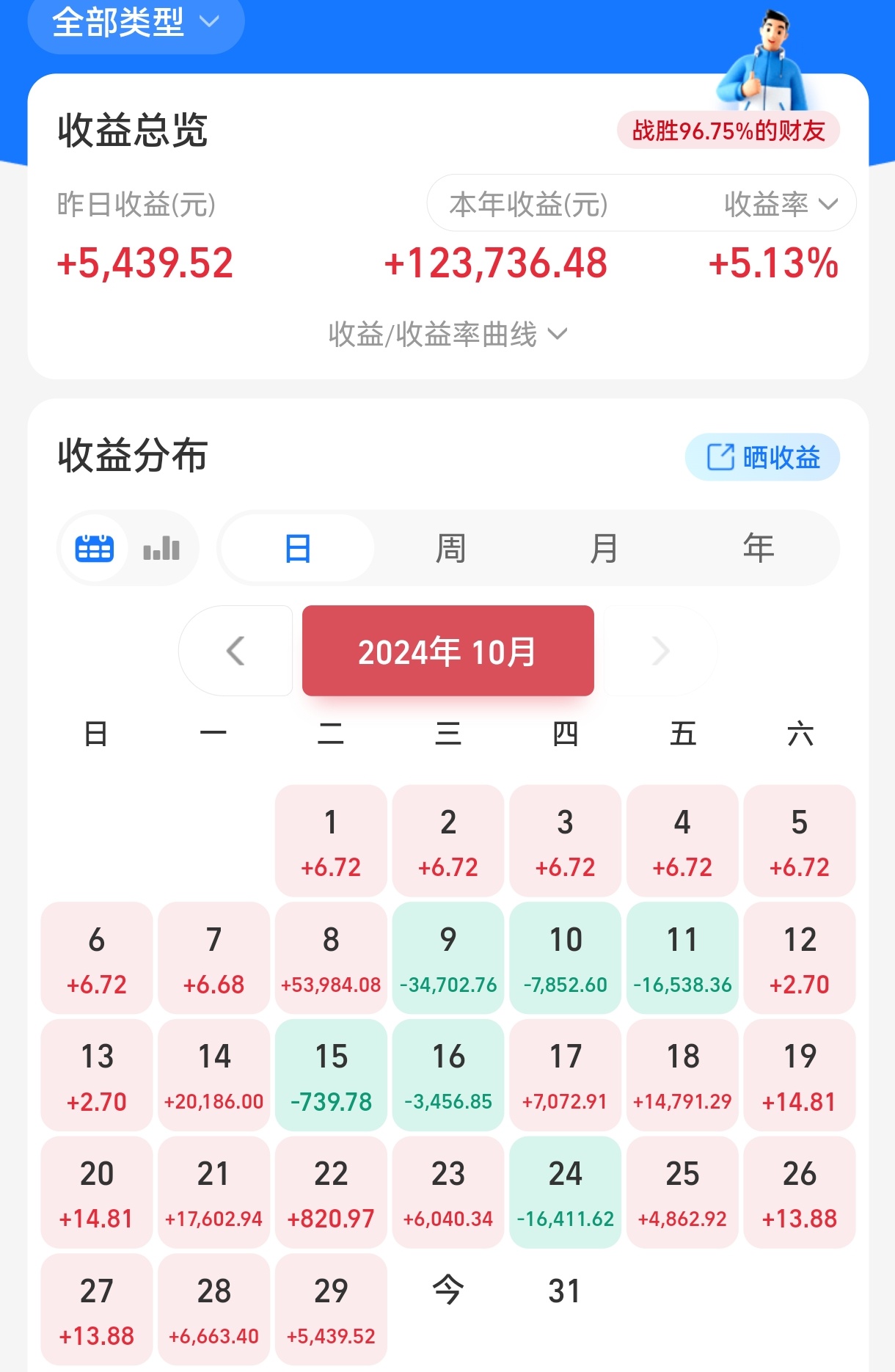
Task: Expand the 收益率 dropdown selector
Action: (x=781, y=204)
